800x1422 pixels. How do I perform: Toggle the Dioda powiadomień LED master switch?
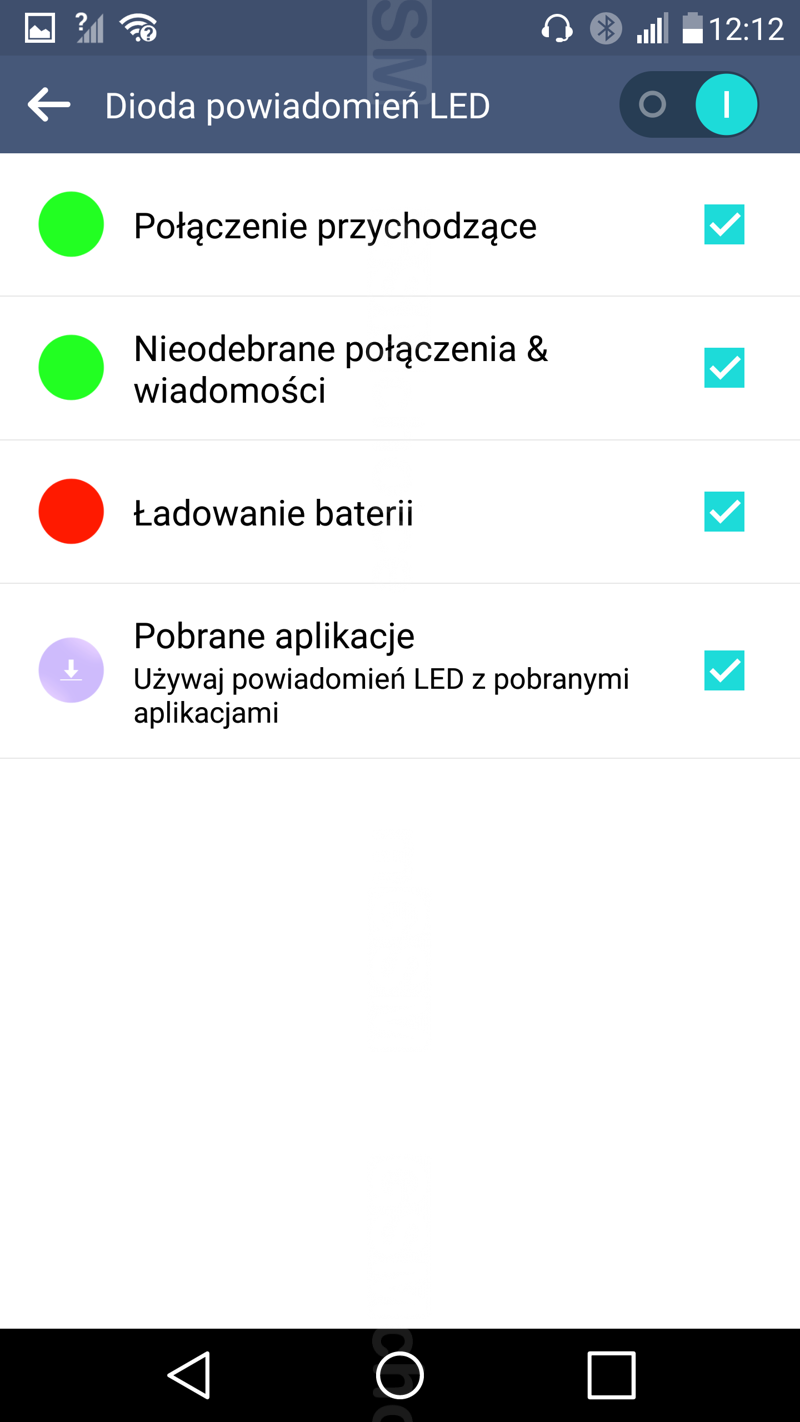point(689,105)
